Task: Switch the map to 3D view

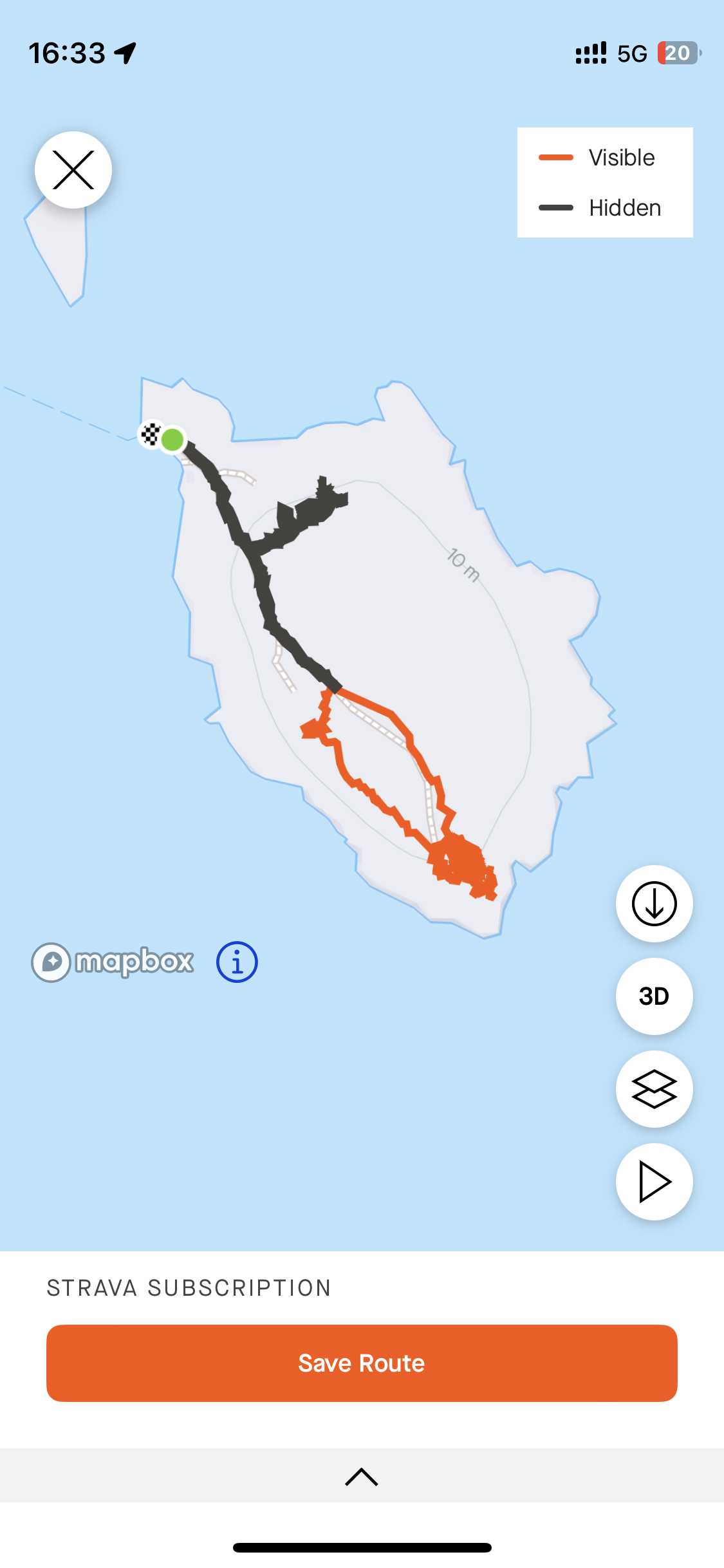Action: pos(654,996)
